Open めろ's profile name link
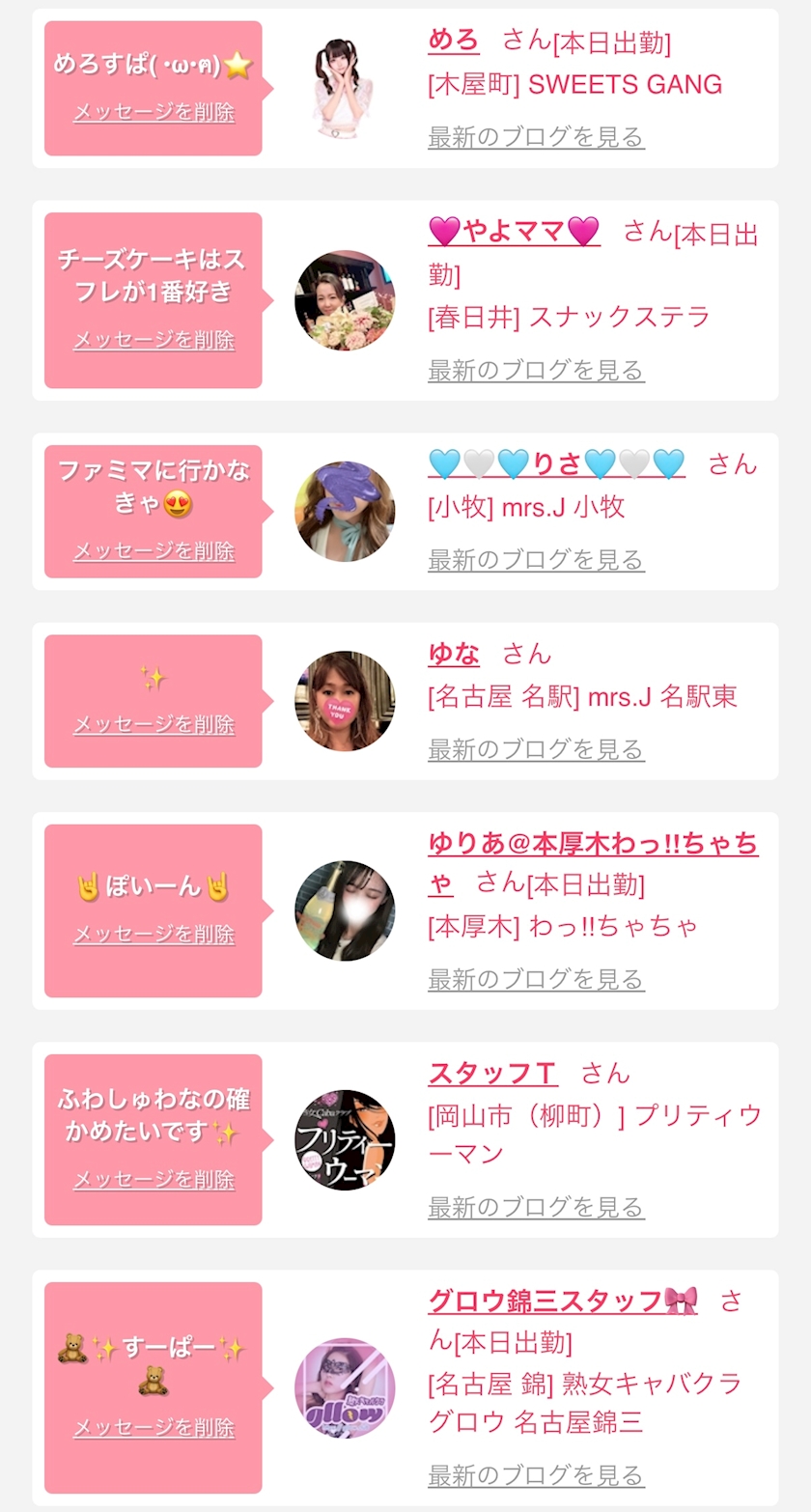This screenshot has width=811, height=1512. click(454, 40)
